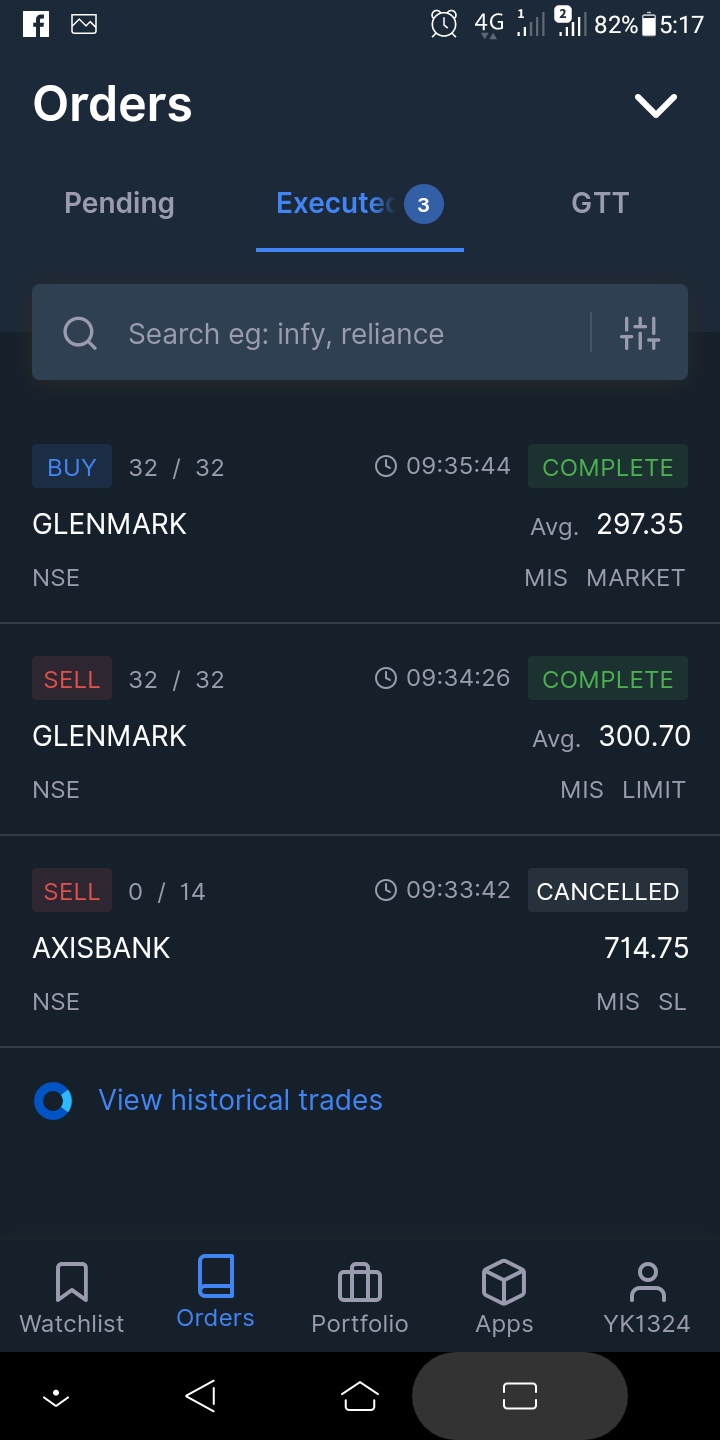Open the cancelled AXISBANK sell order
The height and width of the screenshot is (1440, 720).
pyautogui.click(x=360, y=946)
